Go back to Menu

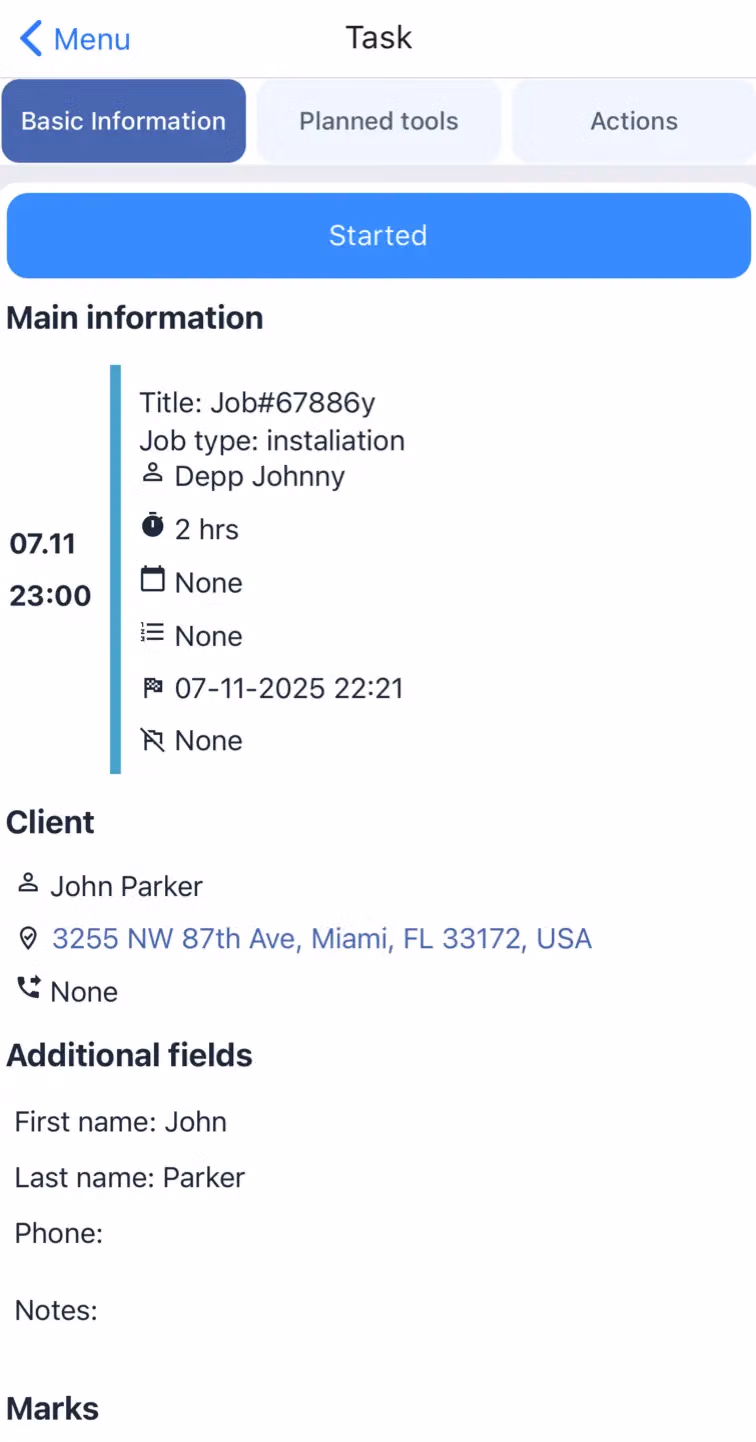[75, 39]
